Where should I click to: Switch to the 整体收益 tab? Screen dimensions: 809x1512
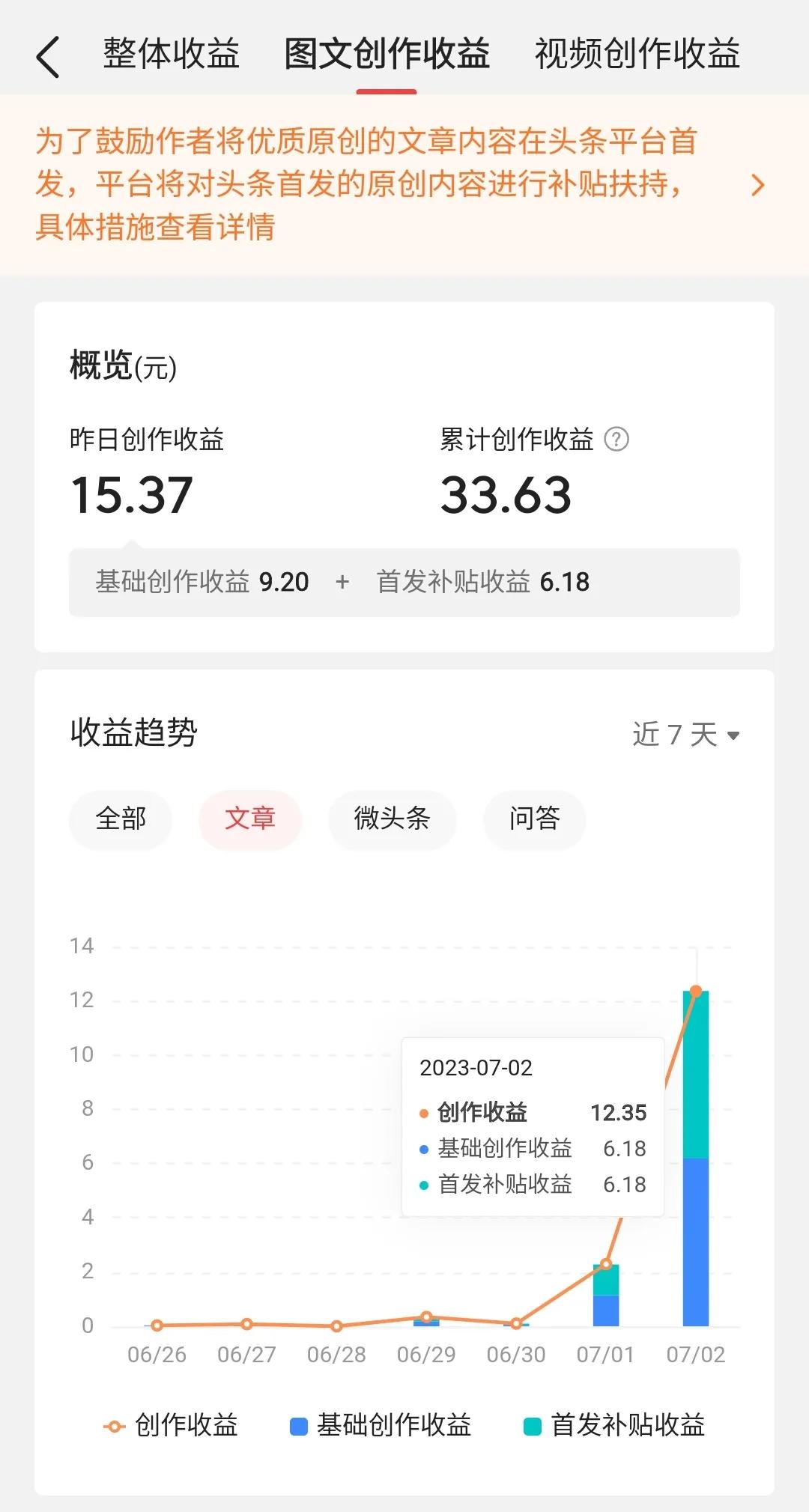pyautogui.click(x=171, y=54)
